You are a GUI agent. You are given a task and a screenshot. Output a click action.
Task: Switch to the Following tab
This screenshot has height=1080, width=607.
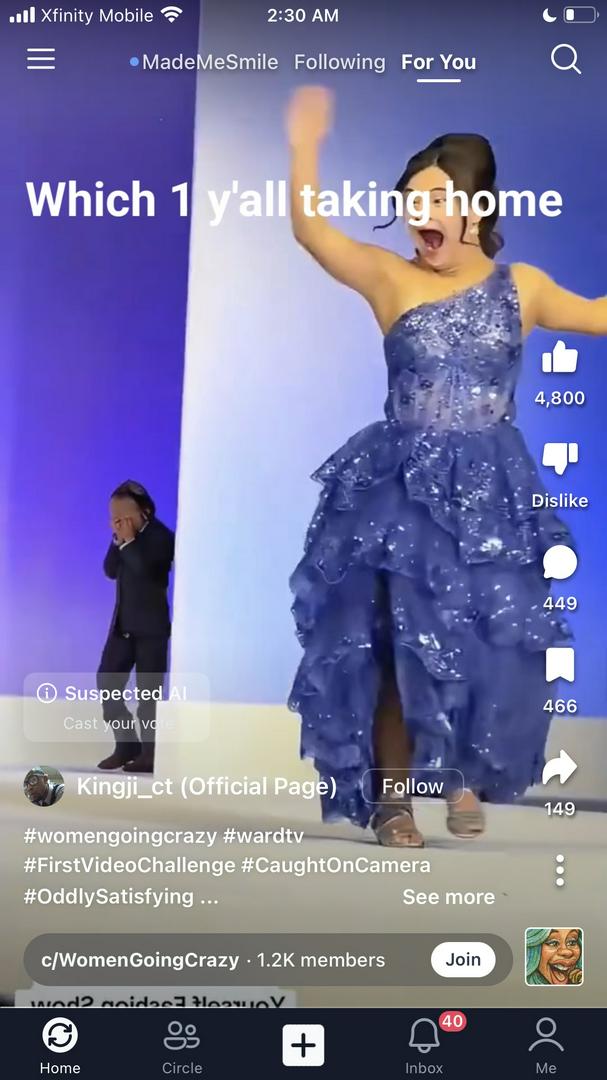click(339, 62)
